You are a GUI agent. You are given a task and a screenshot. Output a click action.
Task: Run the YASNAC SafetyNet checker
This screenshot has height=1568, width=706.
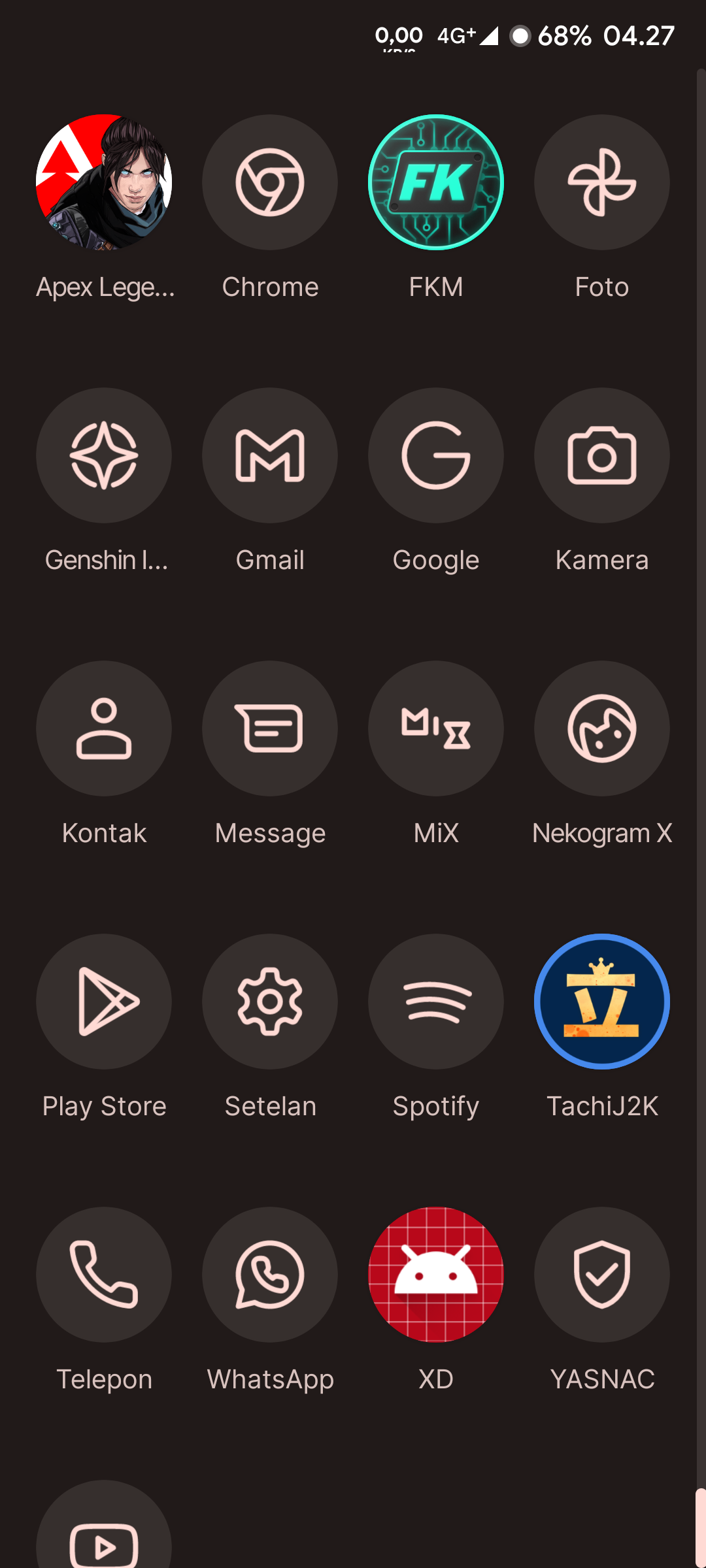(x=602, y=1275)
